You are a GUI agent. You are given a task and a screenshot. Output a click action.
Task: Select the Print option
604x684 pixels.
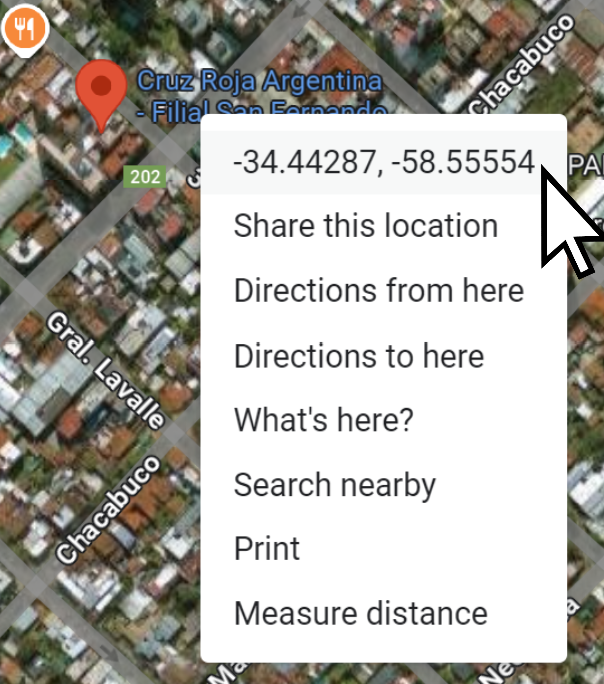(x=267, y=549)
